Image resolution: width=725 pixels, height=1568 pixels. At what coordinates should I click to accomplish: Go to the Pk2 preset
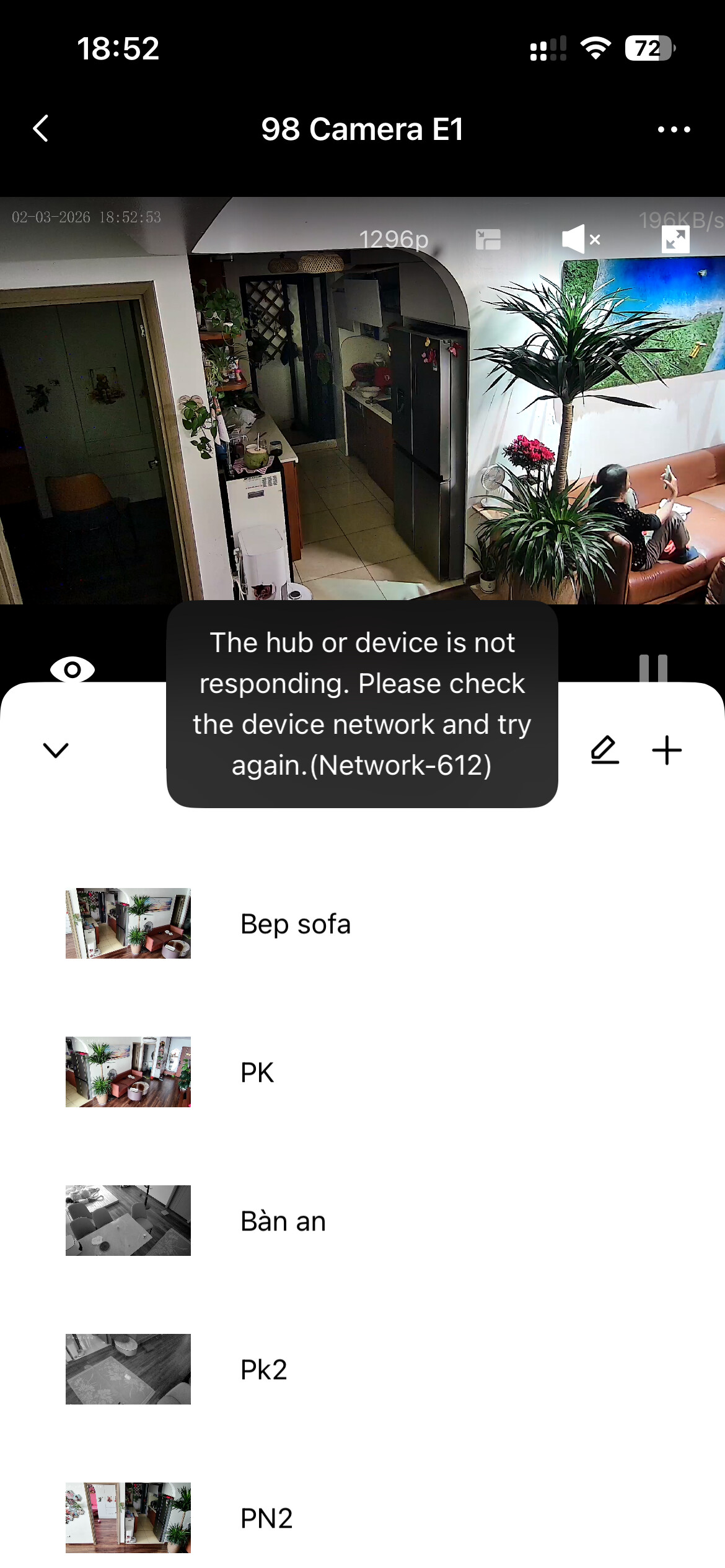click(263, 1370)
